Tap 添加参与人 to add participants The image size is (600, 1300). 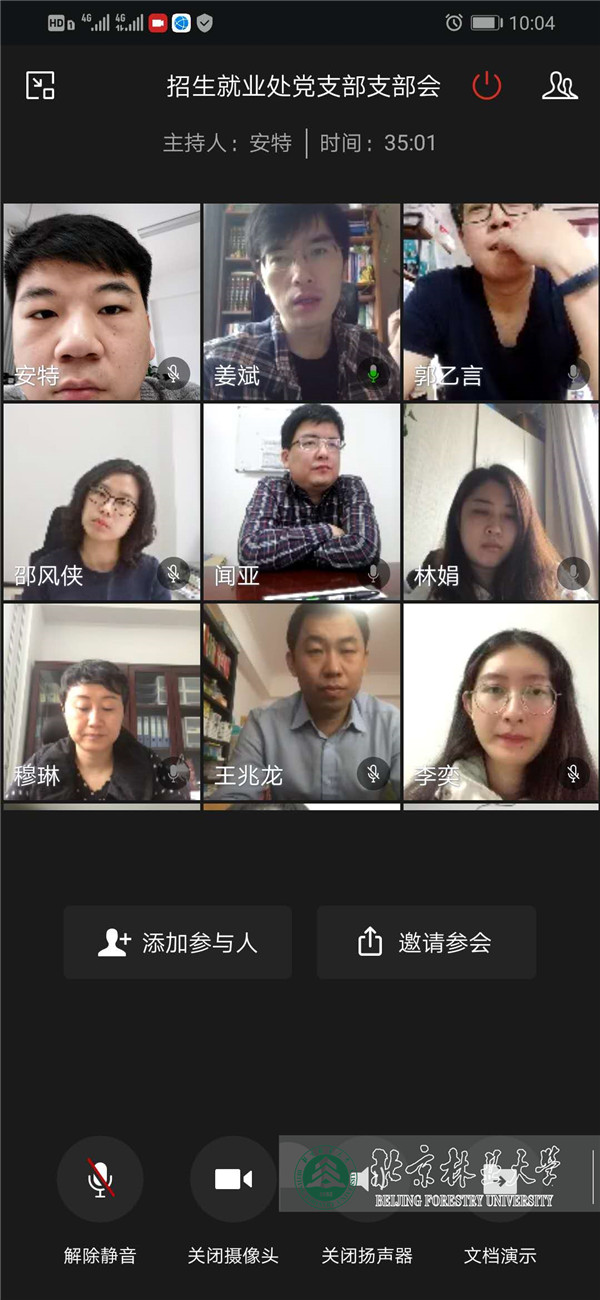(178, 942)
